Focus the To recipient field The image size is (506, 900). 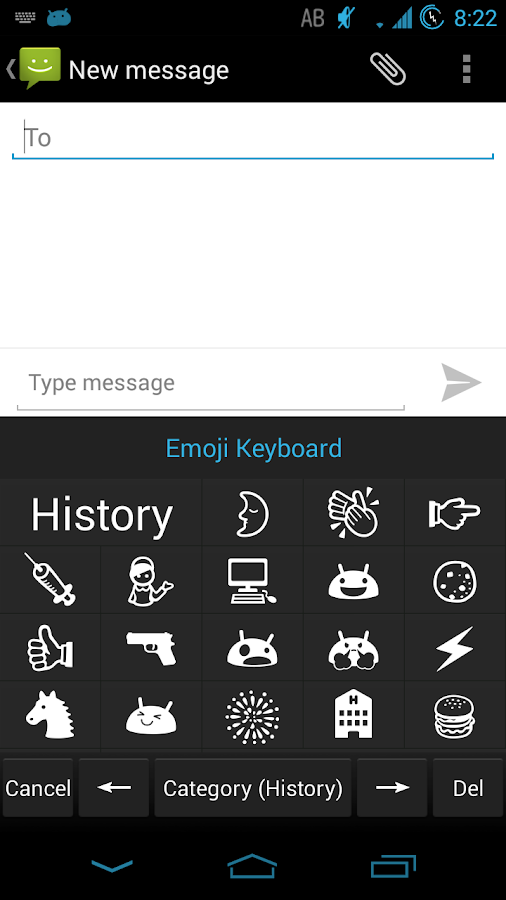point(252,138)
